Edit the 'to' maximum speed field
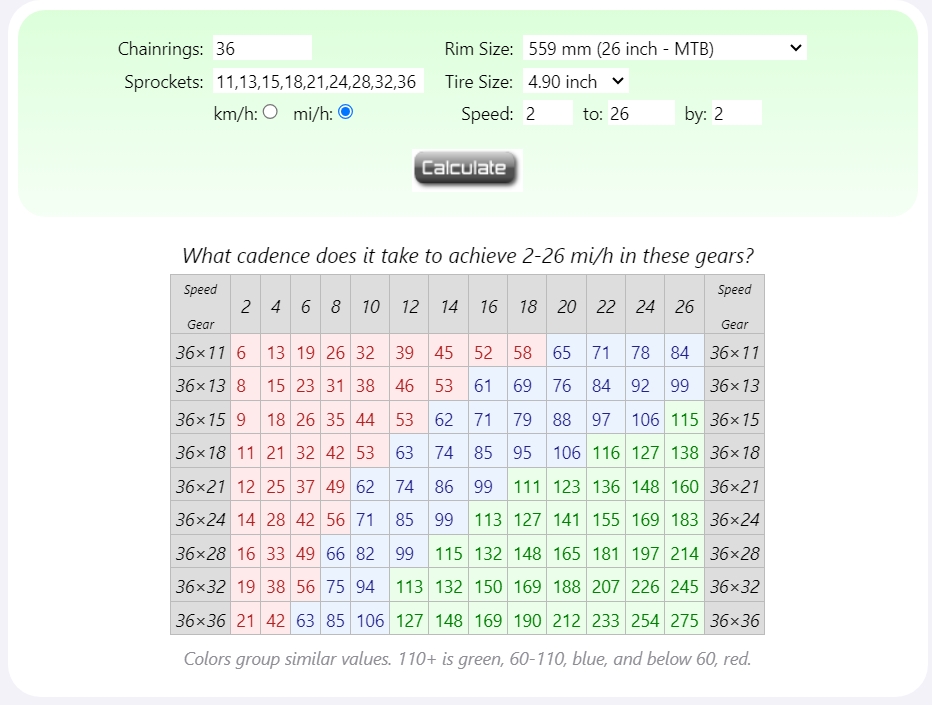Viewport: 932px width, 705px height. [640, 114]
